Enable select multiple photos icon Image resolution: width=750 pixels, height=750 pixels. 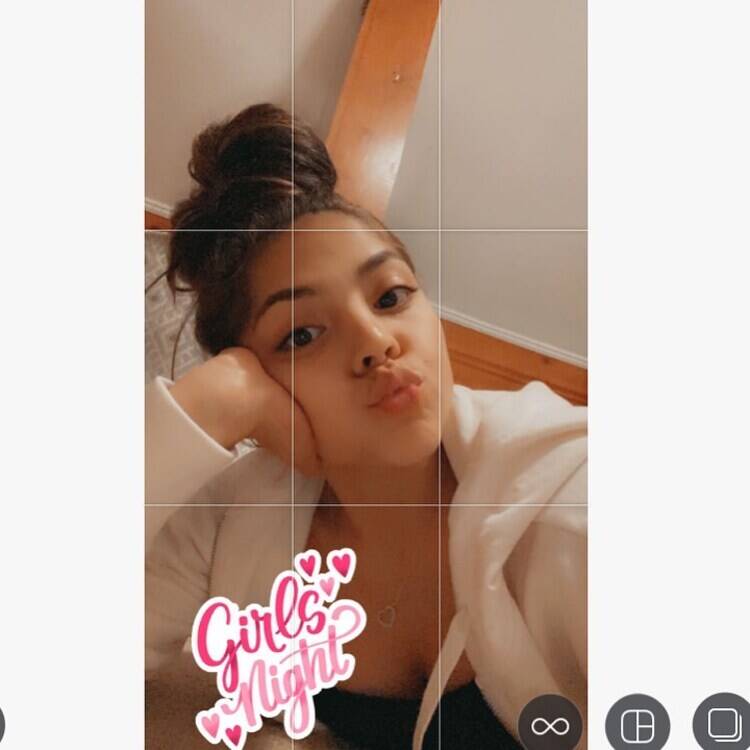point(722,724)
